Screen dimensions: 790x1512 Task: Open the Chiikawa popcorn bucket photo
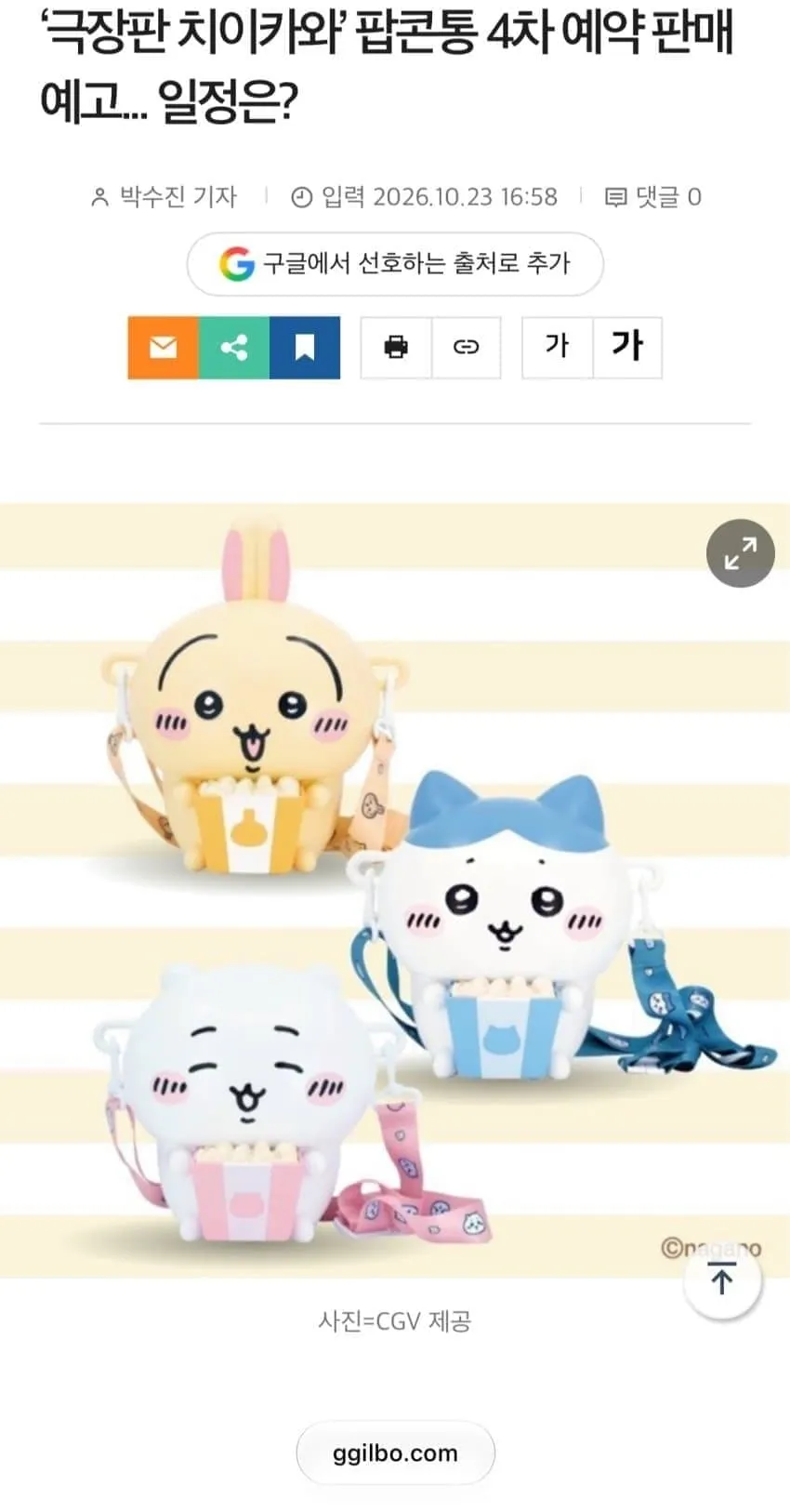point(395,890)
